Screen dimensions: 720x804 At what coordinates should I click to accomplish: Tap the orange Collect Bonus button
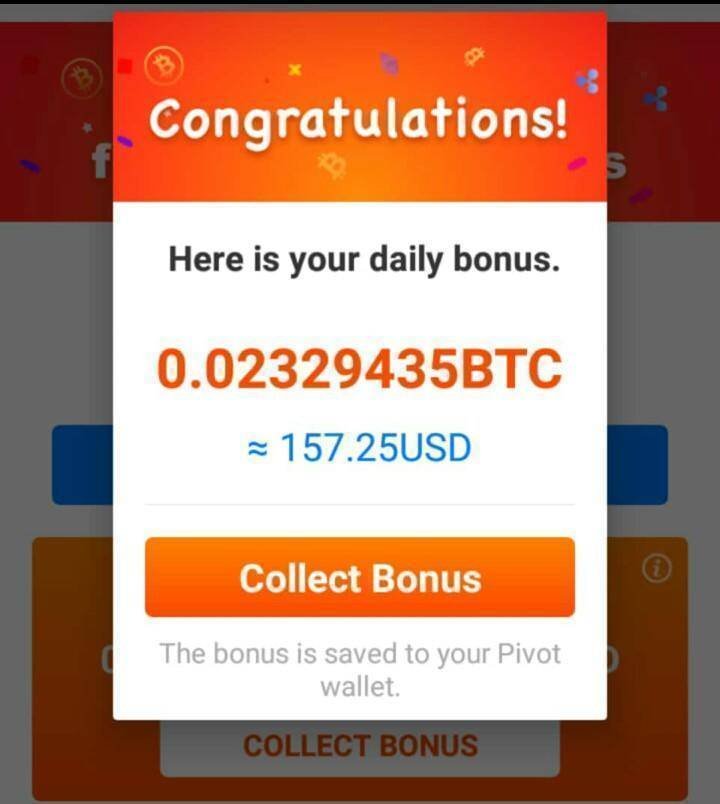tap(360, 578)
